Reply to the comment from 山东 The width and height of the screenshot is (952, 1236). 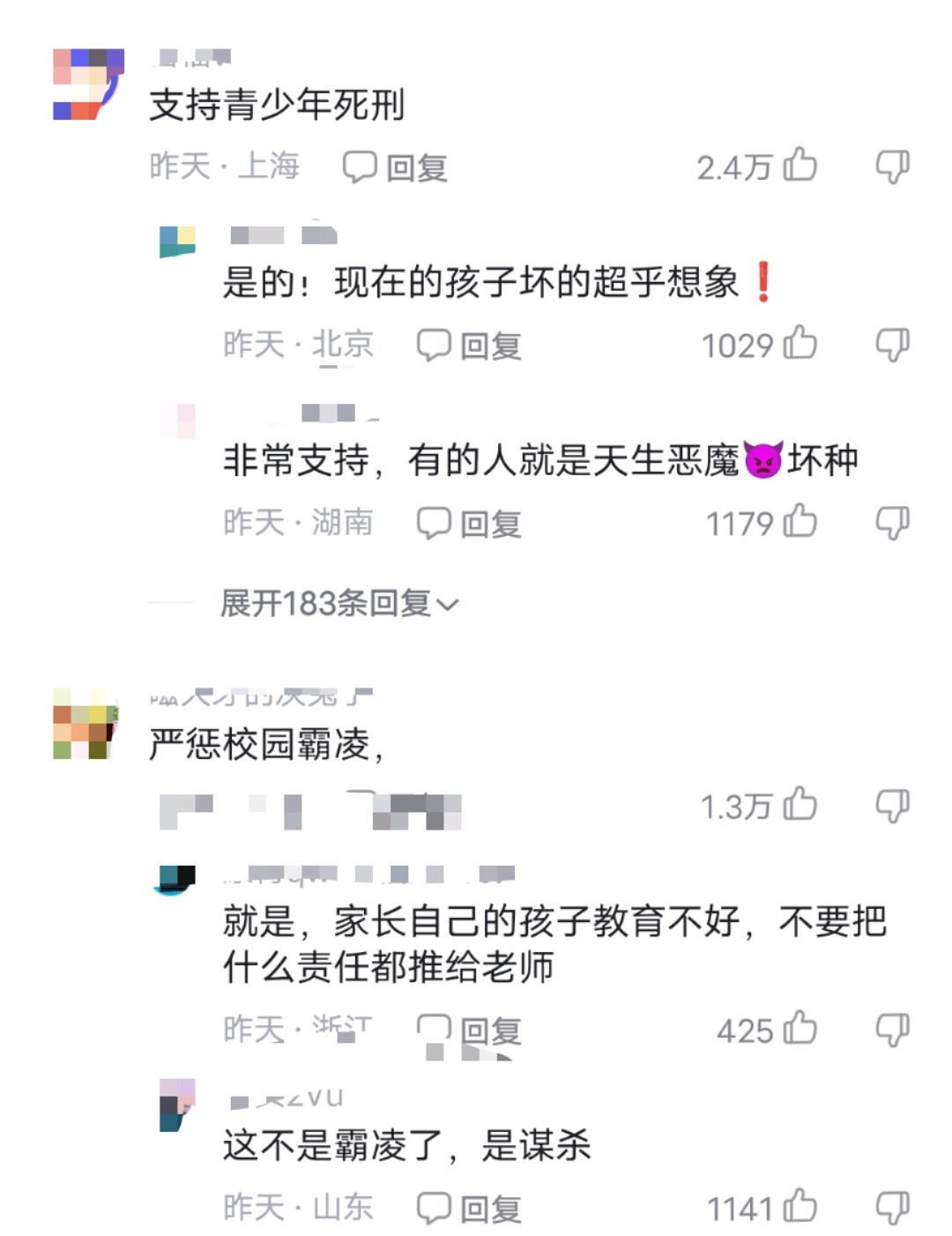click(469, 1209)
